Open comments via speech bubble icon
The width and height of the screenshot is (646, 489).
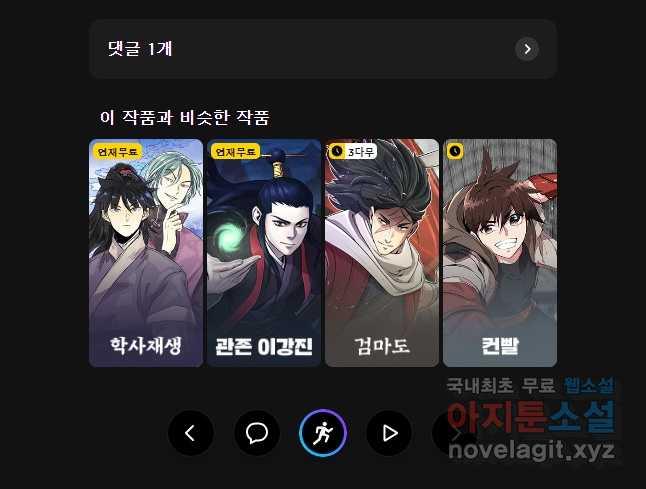pyautogui.click(x=257, y=433)
